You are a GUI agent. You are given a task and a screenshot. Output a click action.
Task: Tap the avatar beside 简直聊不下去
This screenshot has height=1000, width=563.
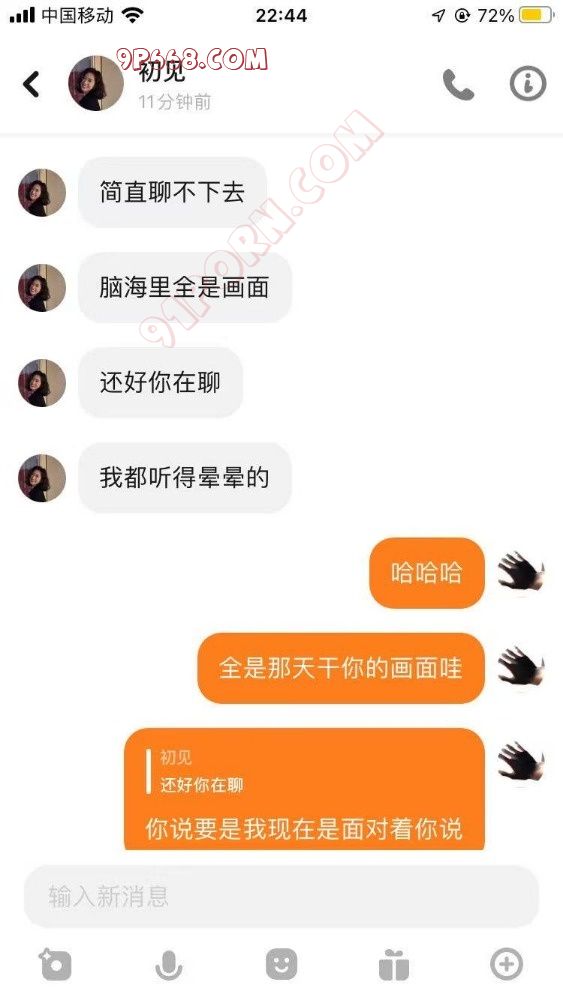pyautogui.click(x=42, y=193)
